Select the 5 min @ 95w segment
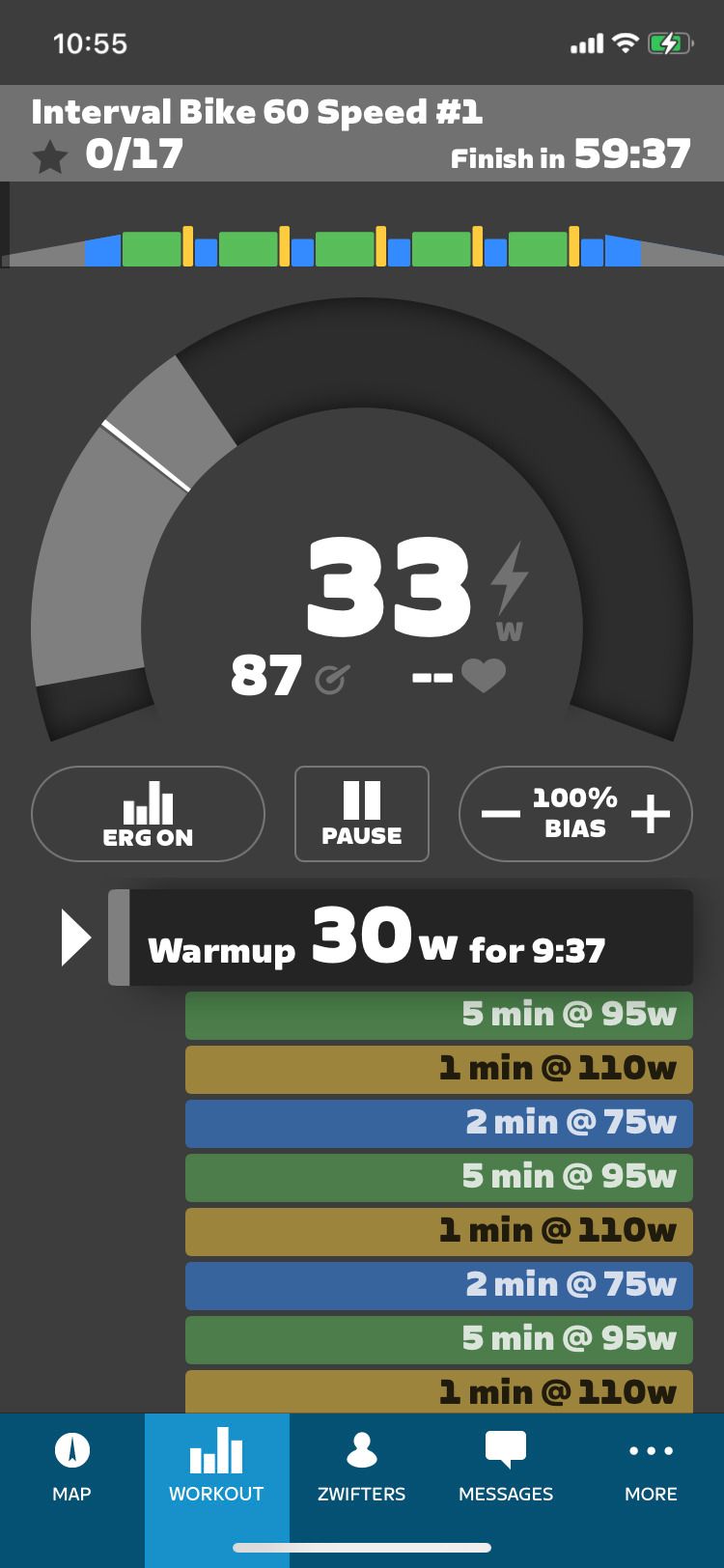Image resolution: width=724 pixels, height=1568 pixels. (438, 1014)
